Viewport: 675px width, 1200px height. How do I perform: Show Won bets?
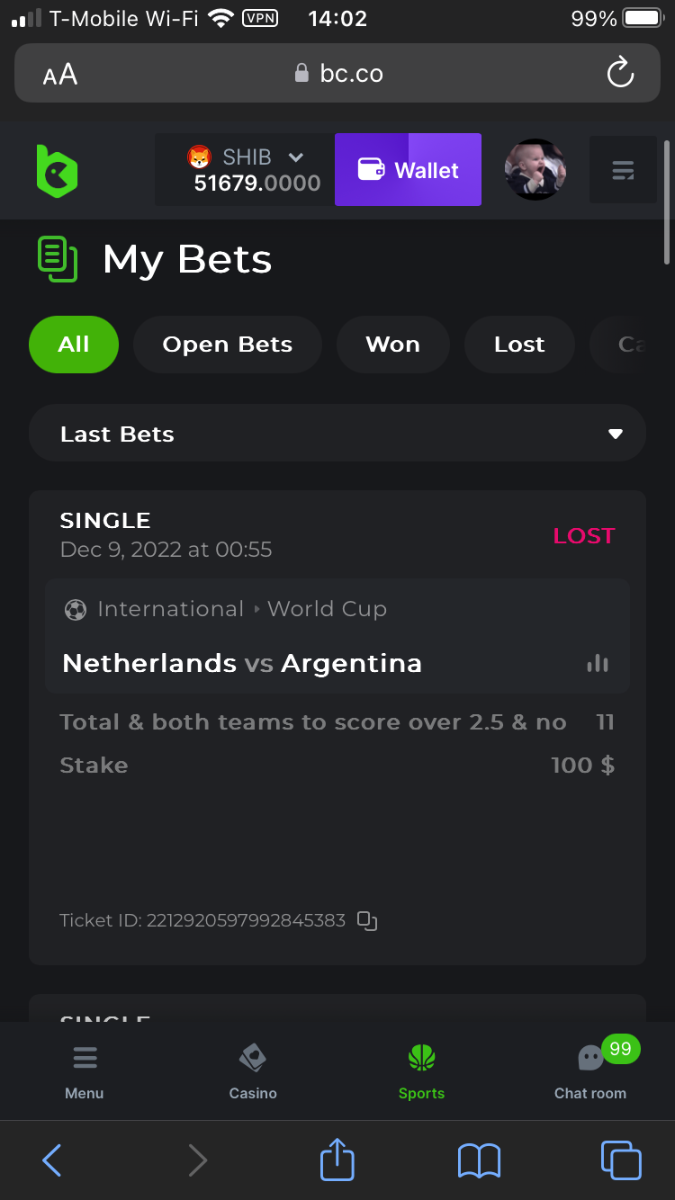click(x=393, y=344)
